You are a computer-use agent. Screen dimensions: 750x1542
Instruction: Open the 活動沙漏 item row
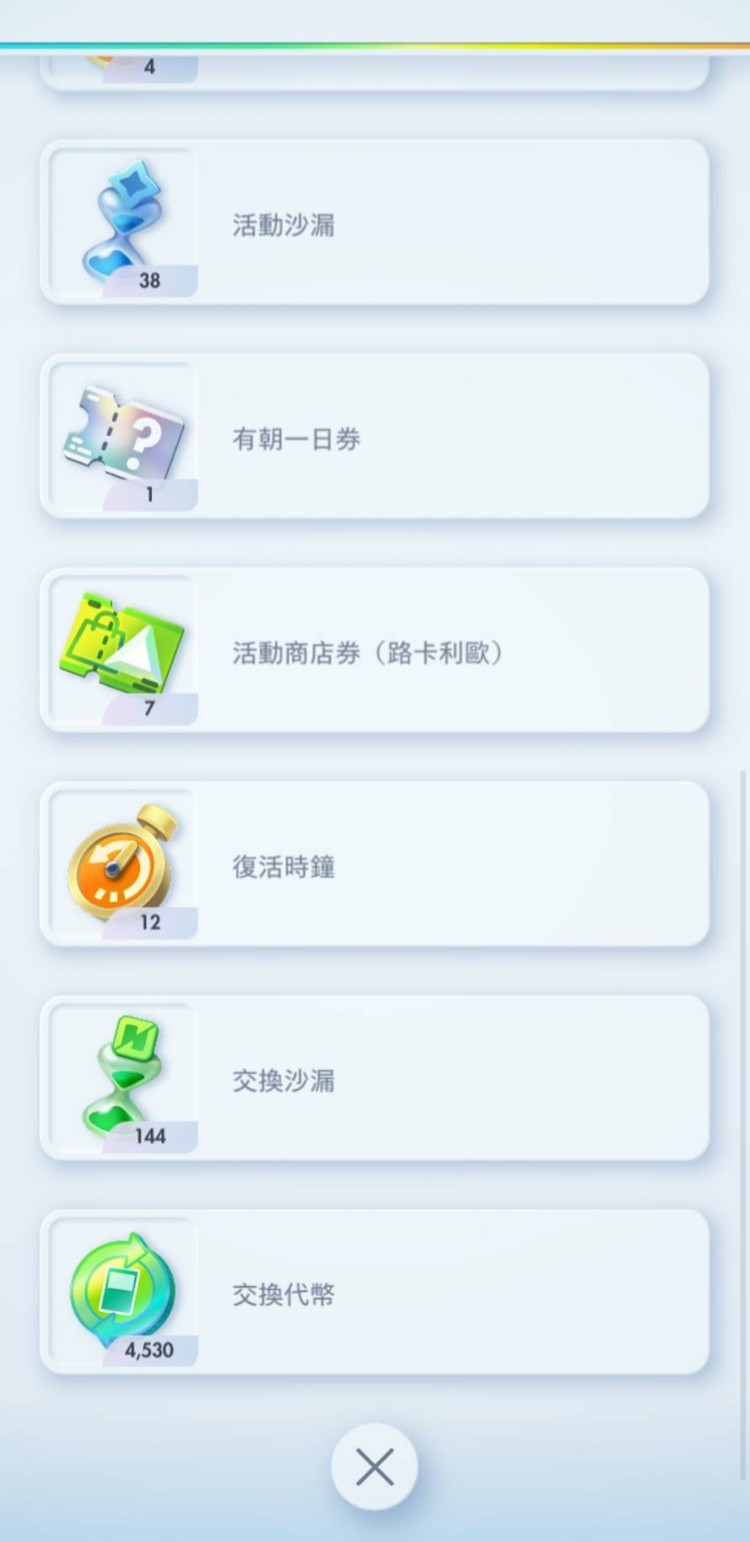coord(374,223)
